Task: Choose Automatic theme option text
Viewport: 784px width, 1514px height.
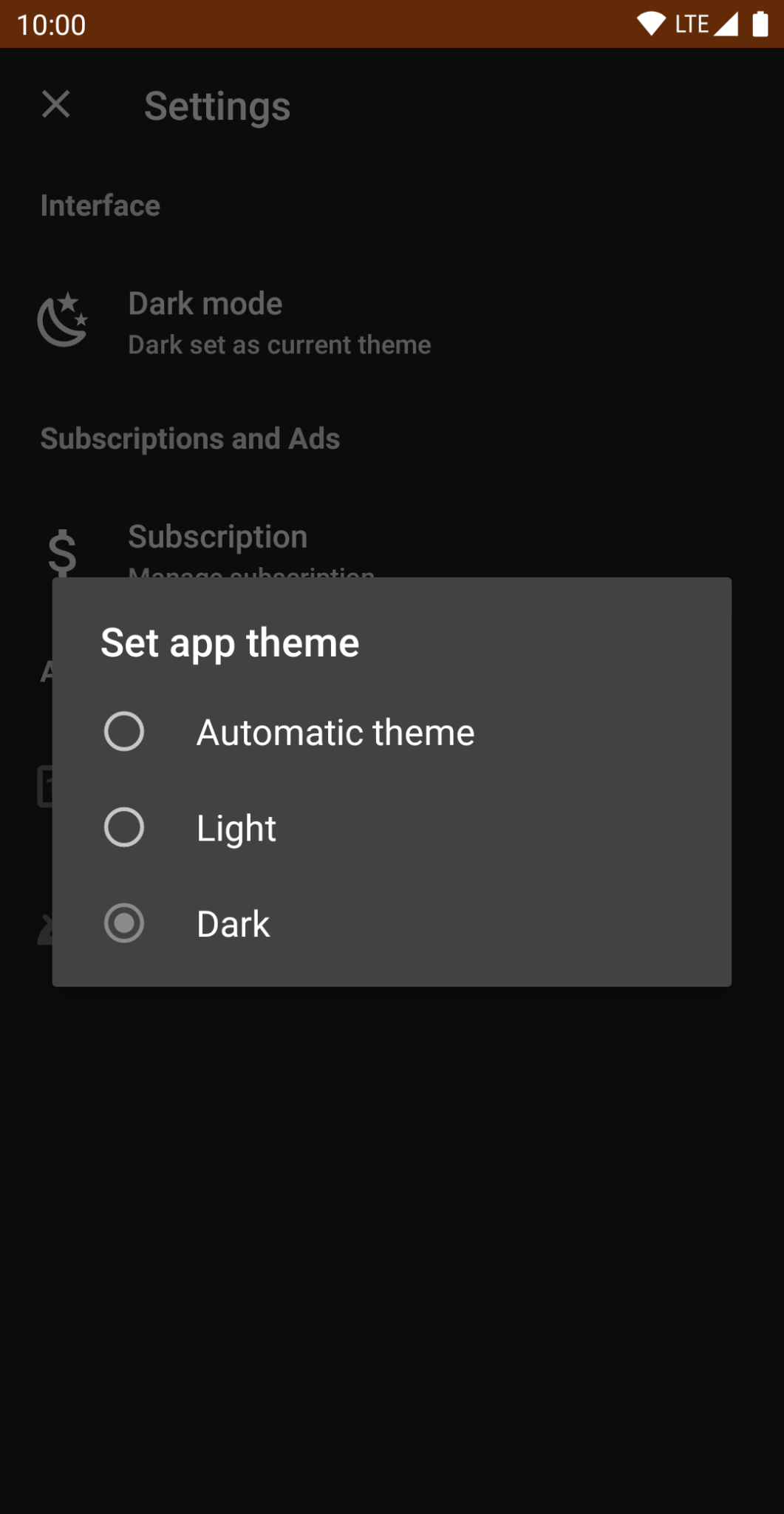Action: [x=335, y=731]
